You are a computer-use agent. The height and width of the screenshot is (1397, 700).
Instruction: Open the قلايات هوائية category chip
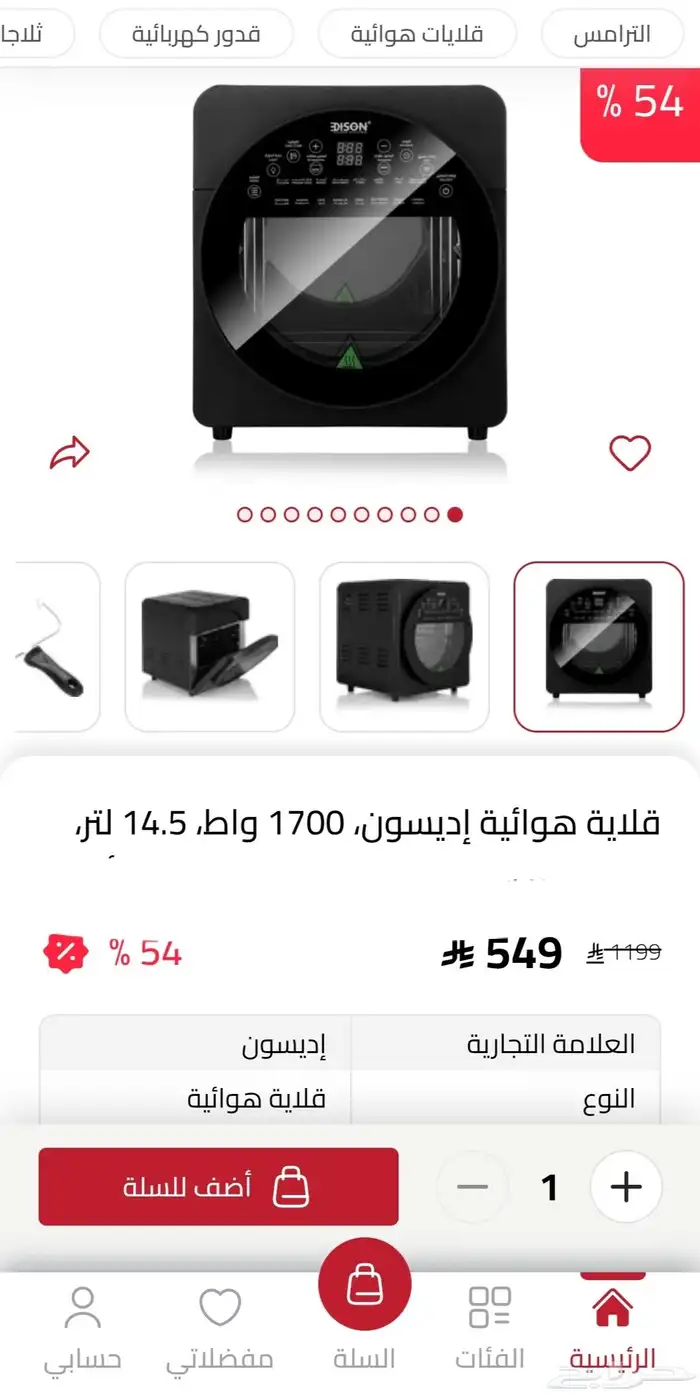(x=417, y=34)
